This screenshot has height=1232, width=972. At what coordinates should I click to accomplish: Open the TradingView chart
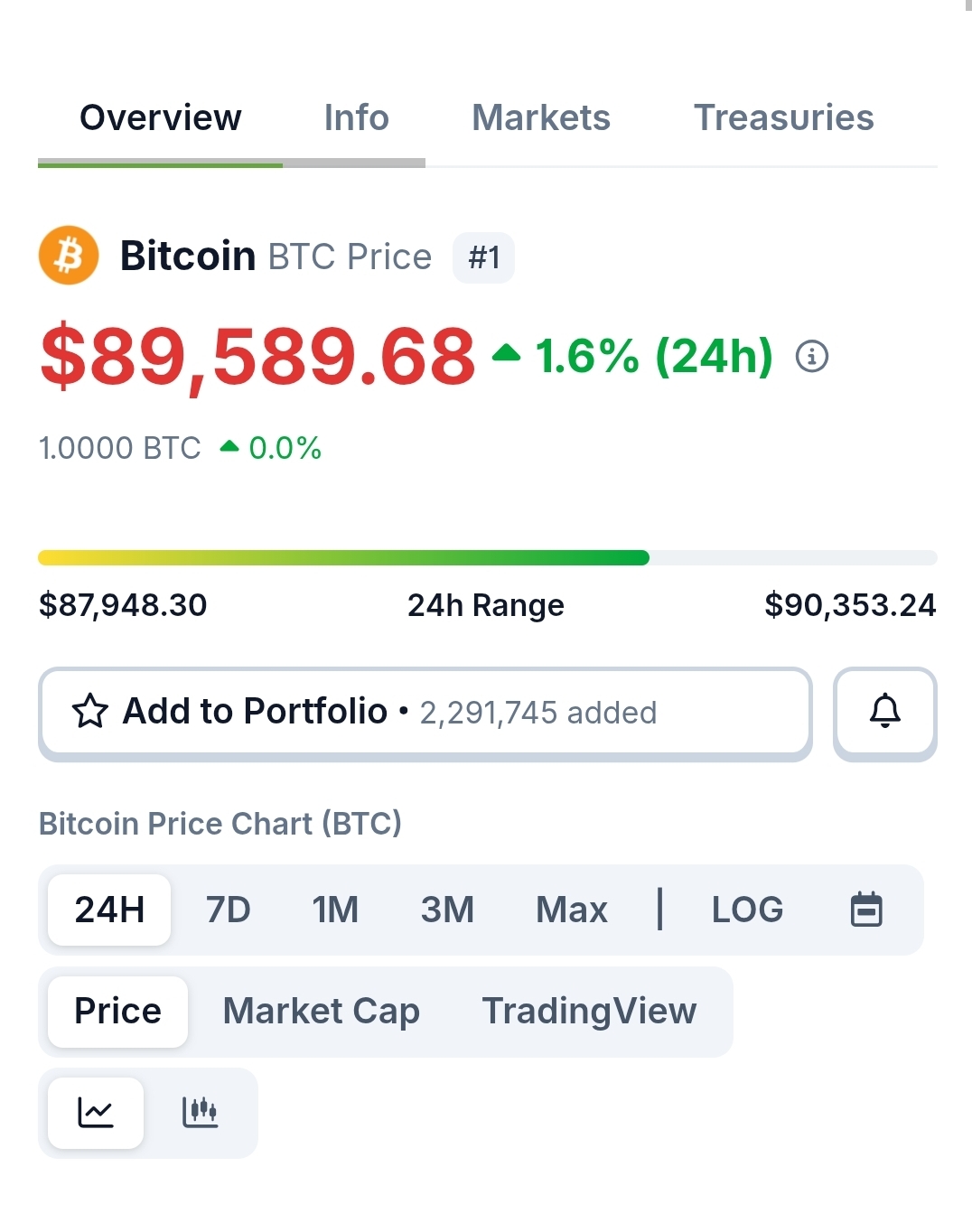[x=589, y=1012]
